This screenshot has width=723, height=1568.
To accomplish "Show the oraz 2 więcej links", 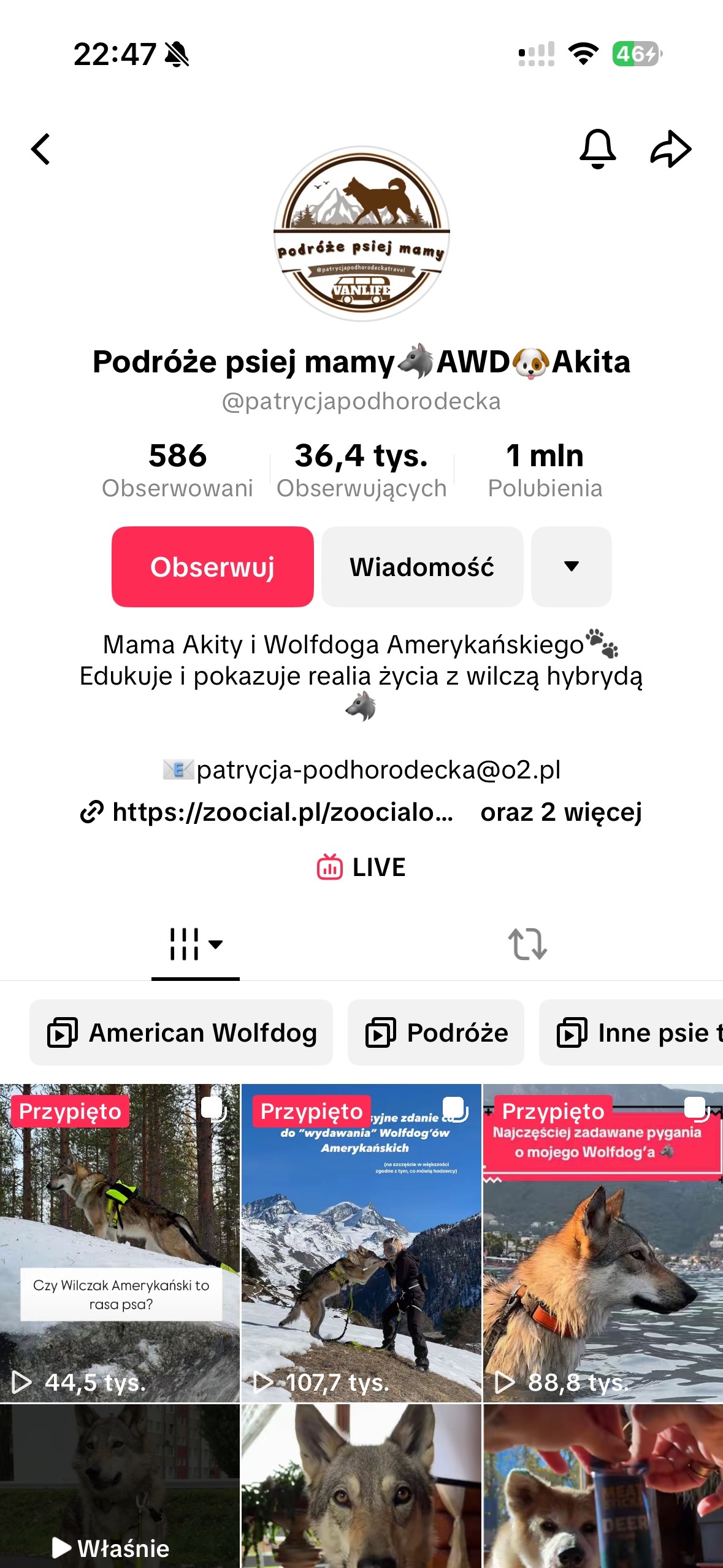I will (560, 812).
